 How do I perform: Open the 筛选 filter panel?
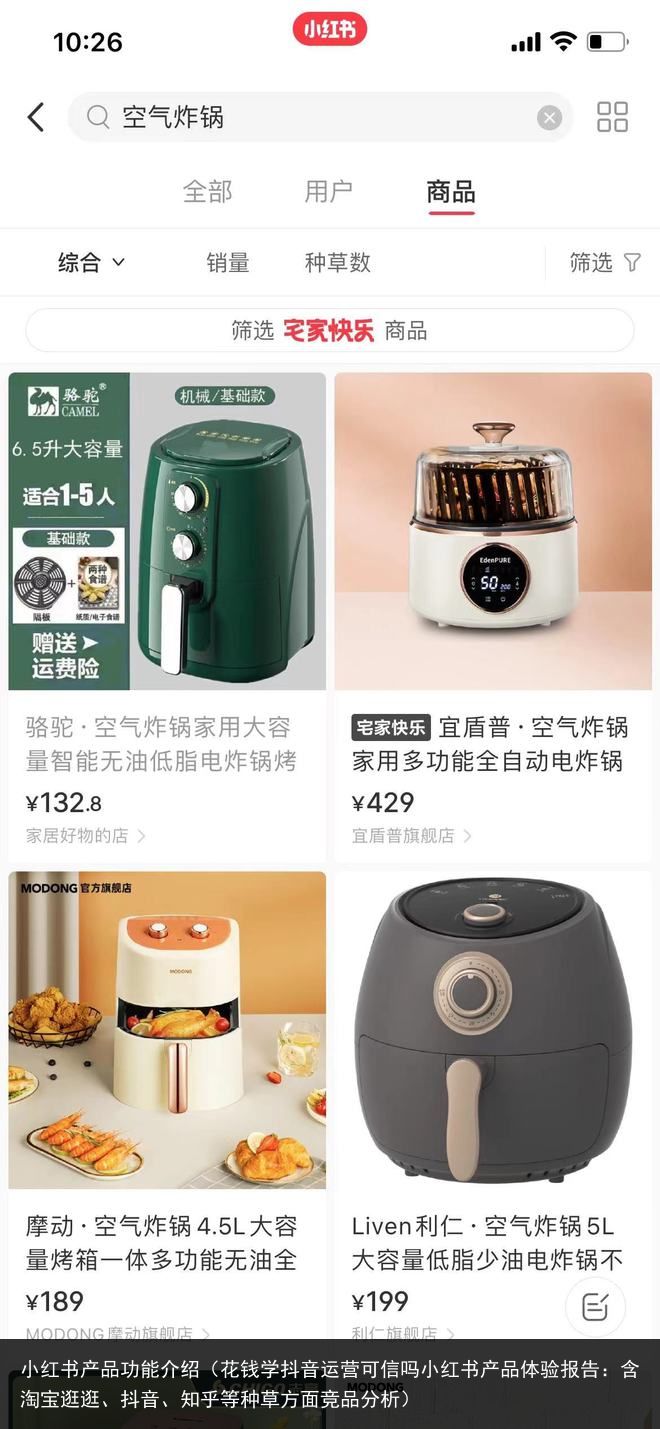[604, 262]
